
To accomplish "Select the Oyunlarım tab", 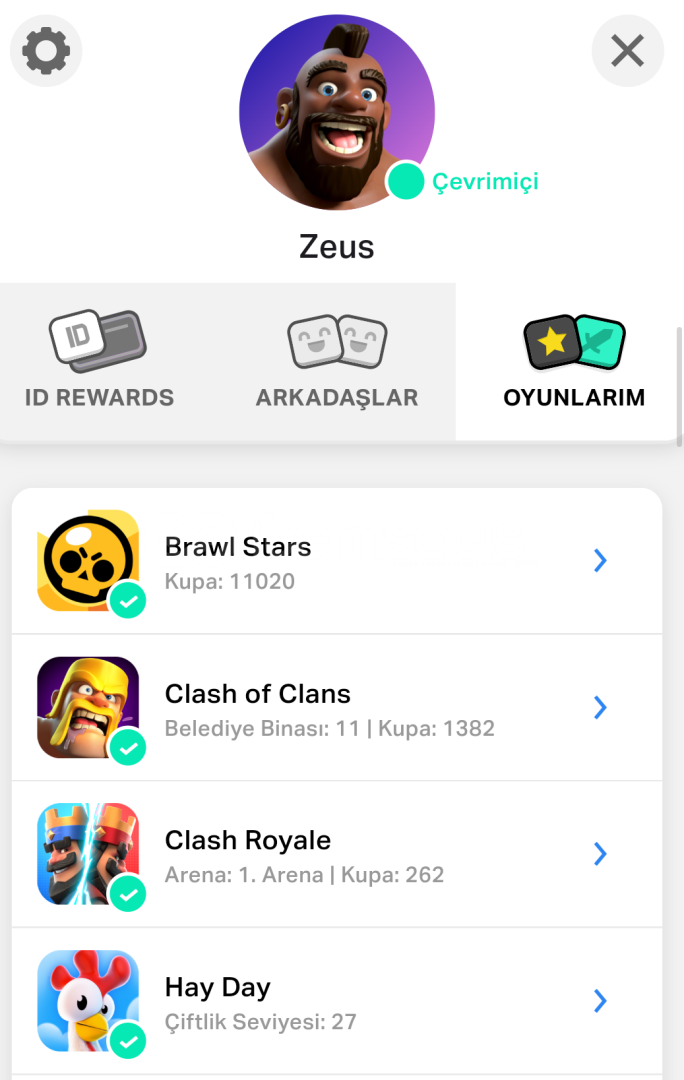I will coord(574,362).
